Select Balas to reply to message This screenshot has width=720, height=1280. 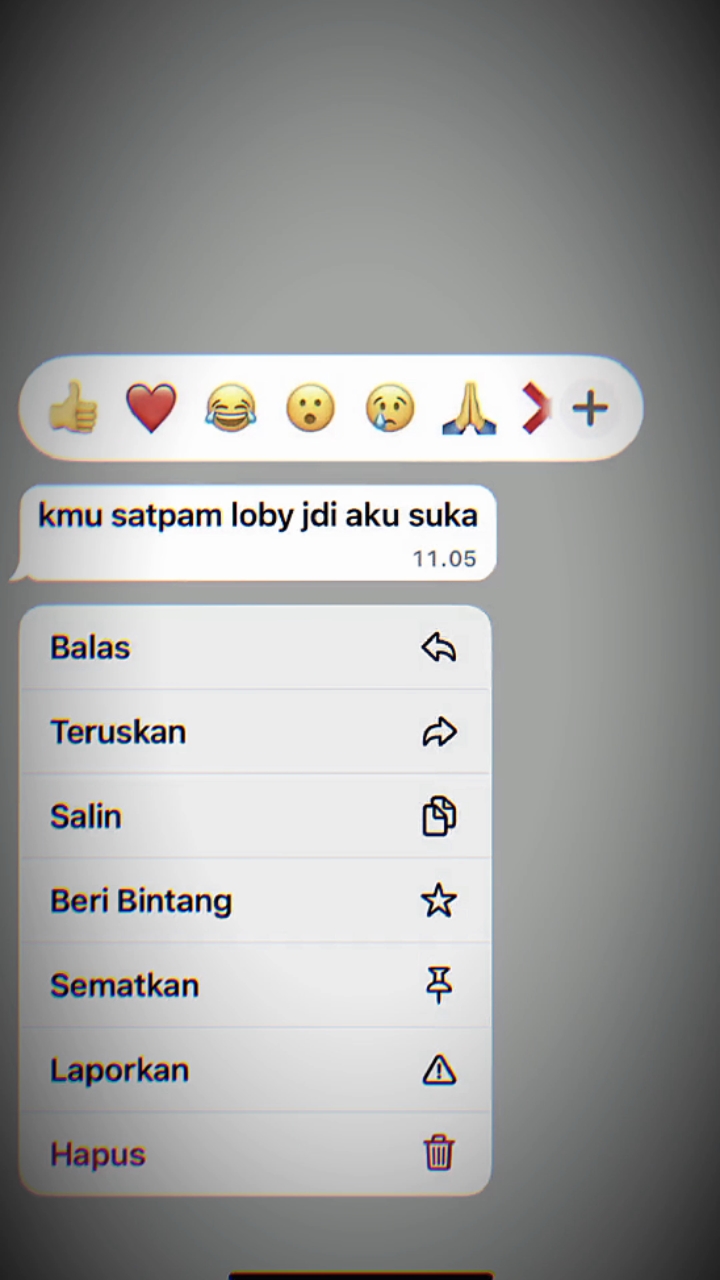tap(255, 648)
